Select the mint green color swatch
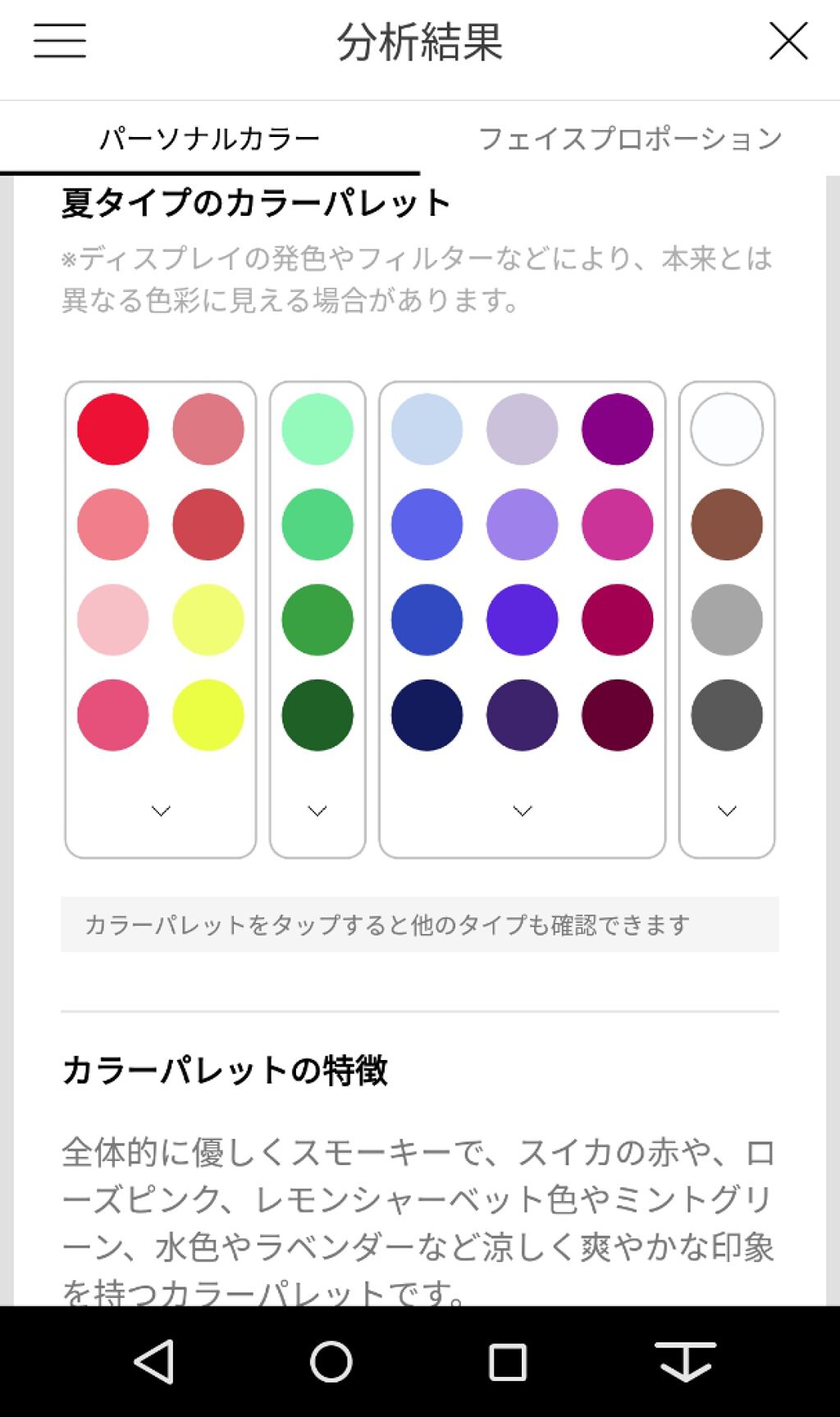Image resolution: width=840 pixels, height=1417 pixels. click(316, 428)
